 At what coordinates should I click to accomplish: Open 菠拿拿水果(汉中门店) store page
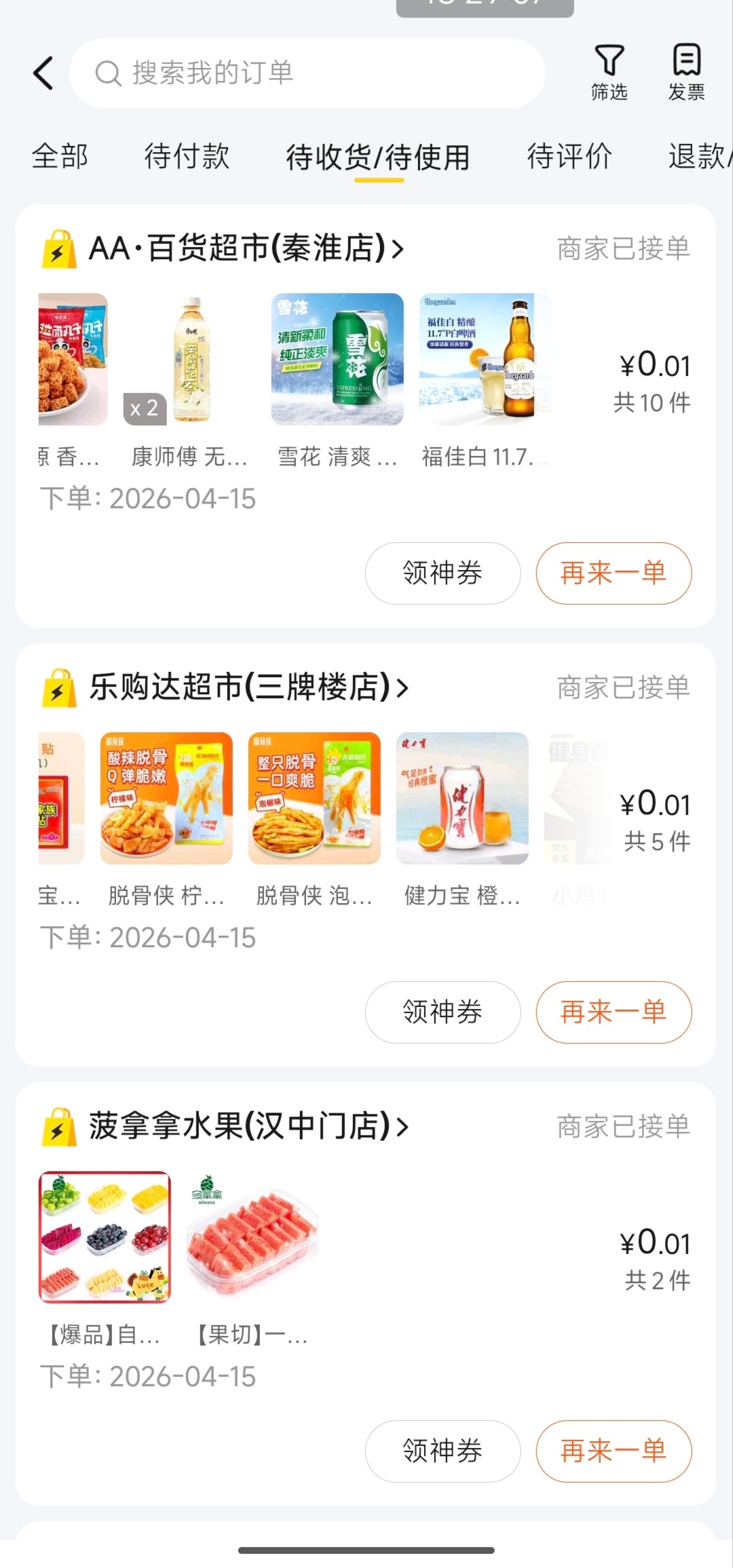[248, 1126]
